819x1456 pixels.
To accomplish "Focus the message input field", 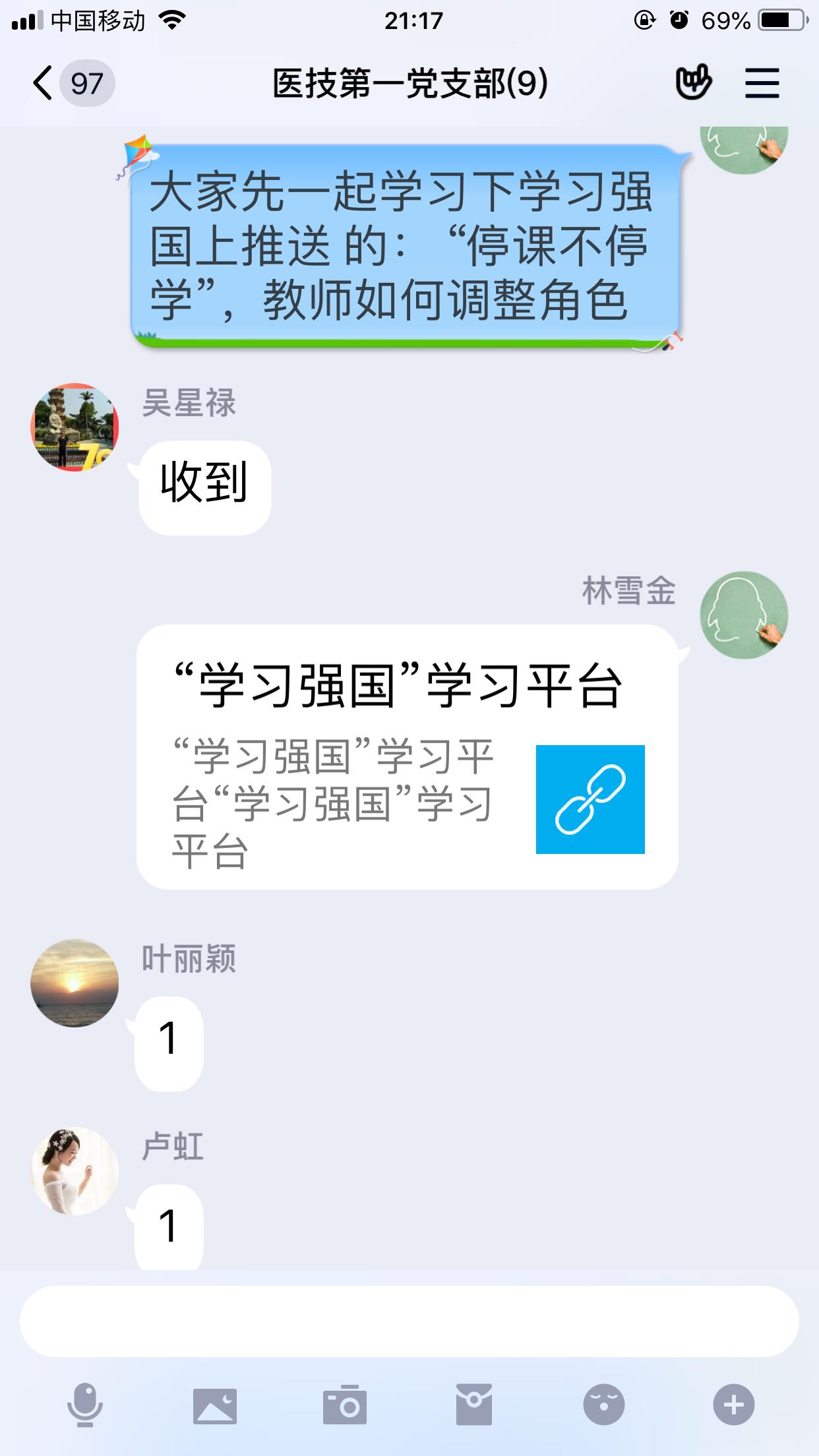I will tap(409, 1321).
